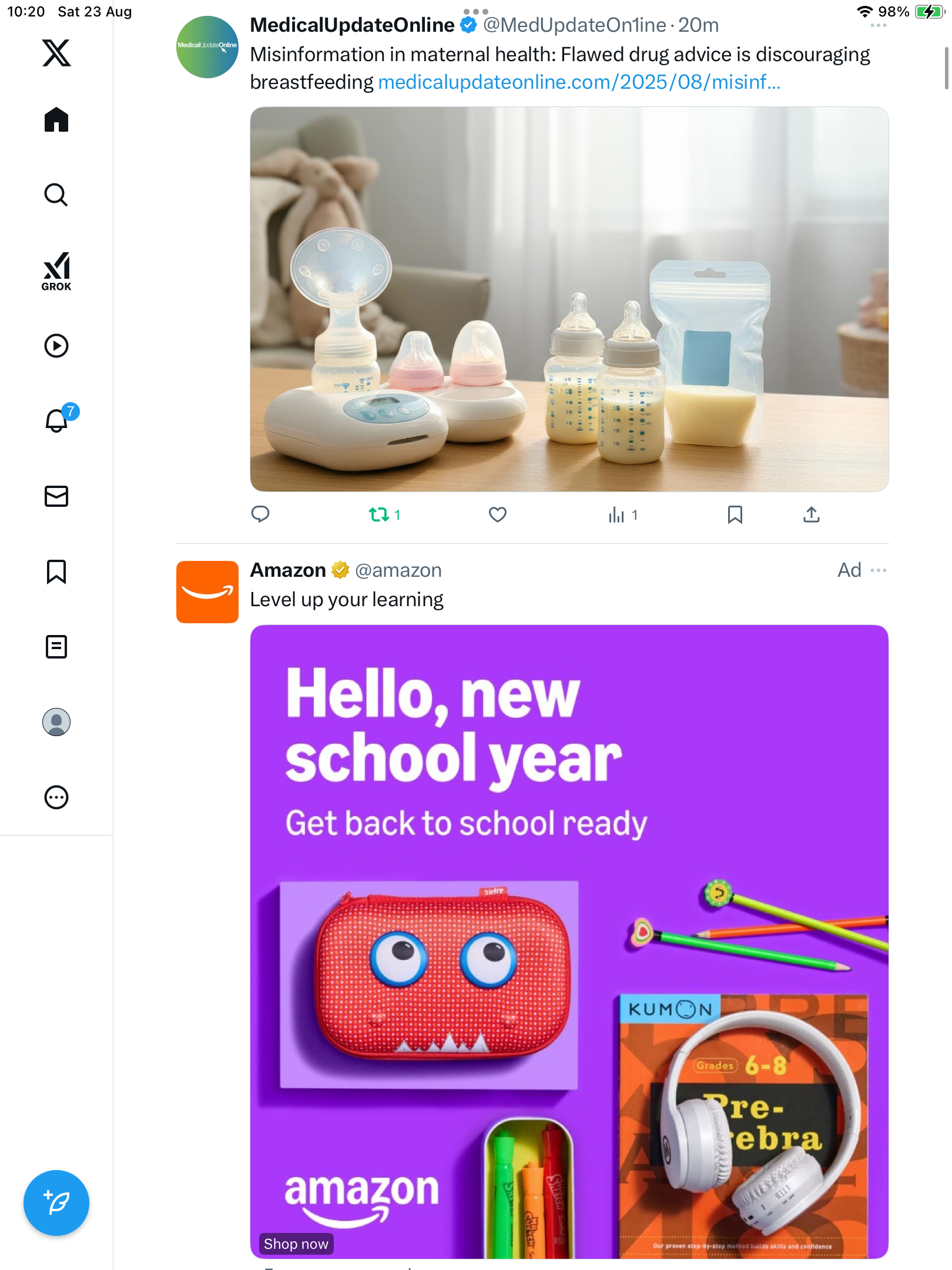The image size is (952, 1270).
Task: Go to the Home feed tab
Action: [x=56, y=120]
